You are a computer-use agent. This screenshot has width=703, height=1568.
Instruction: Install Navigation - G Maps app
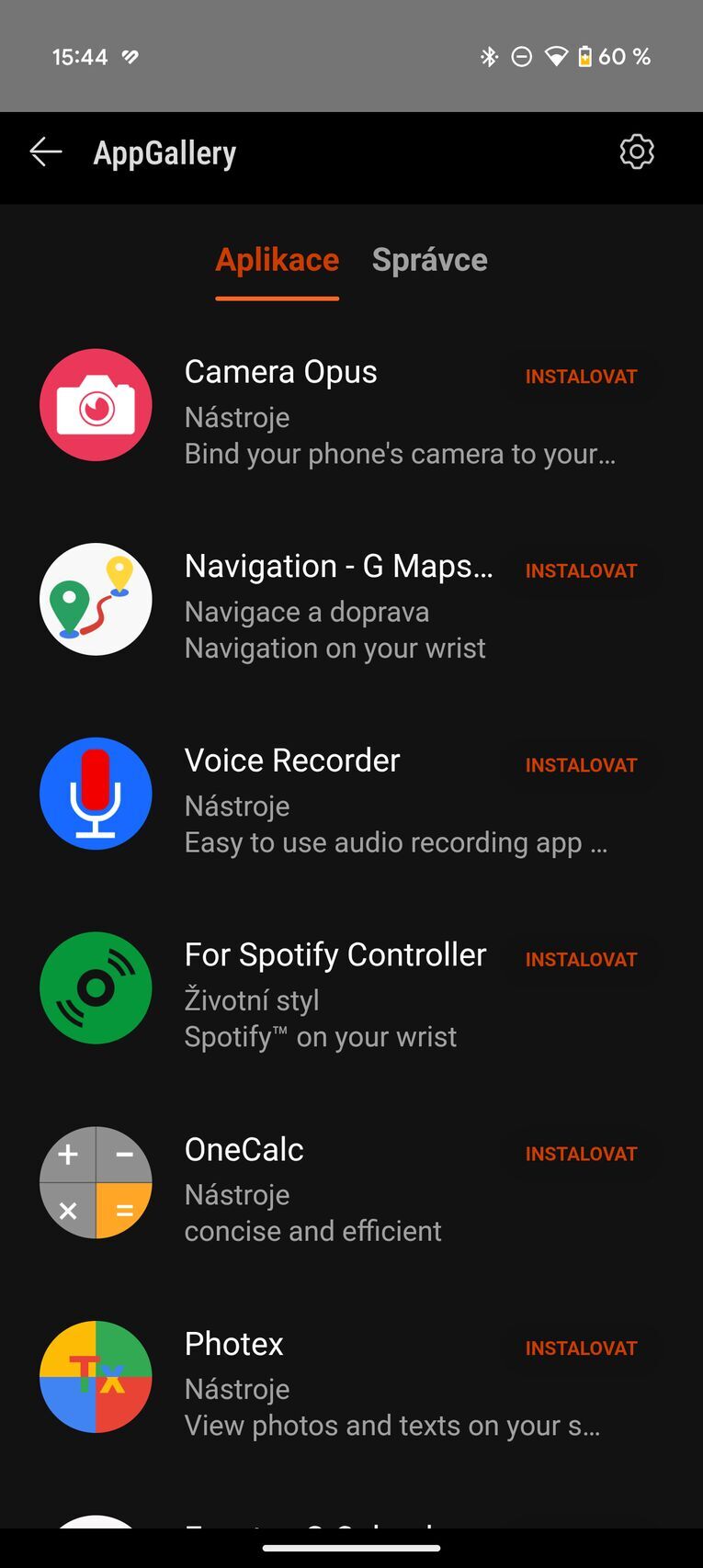click(x=581, y=570)
